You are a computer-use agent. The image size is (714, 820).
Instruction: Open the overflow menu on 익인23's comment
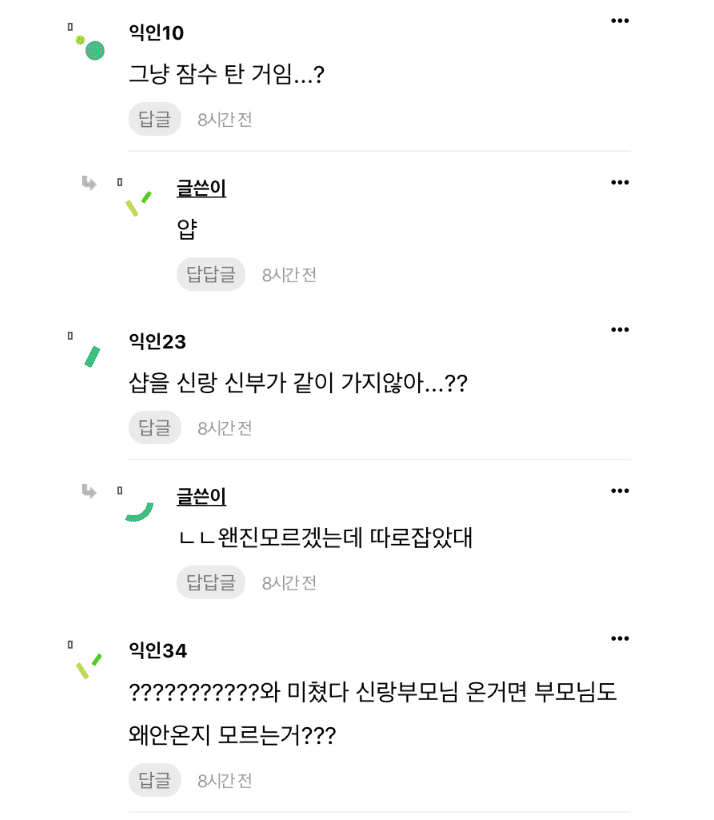click(620, 330)
